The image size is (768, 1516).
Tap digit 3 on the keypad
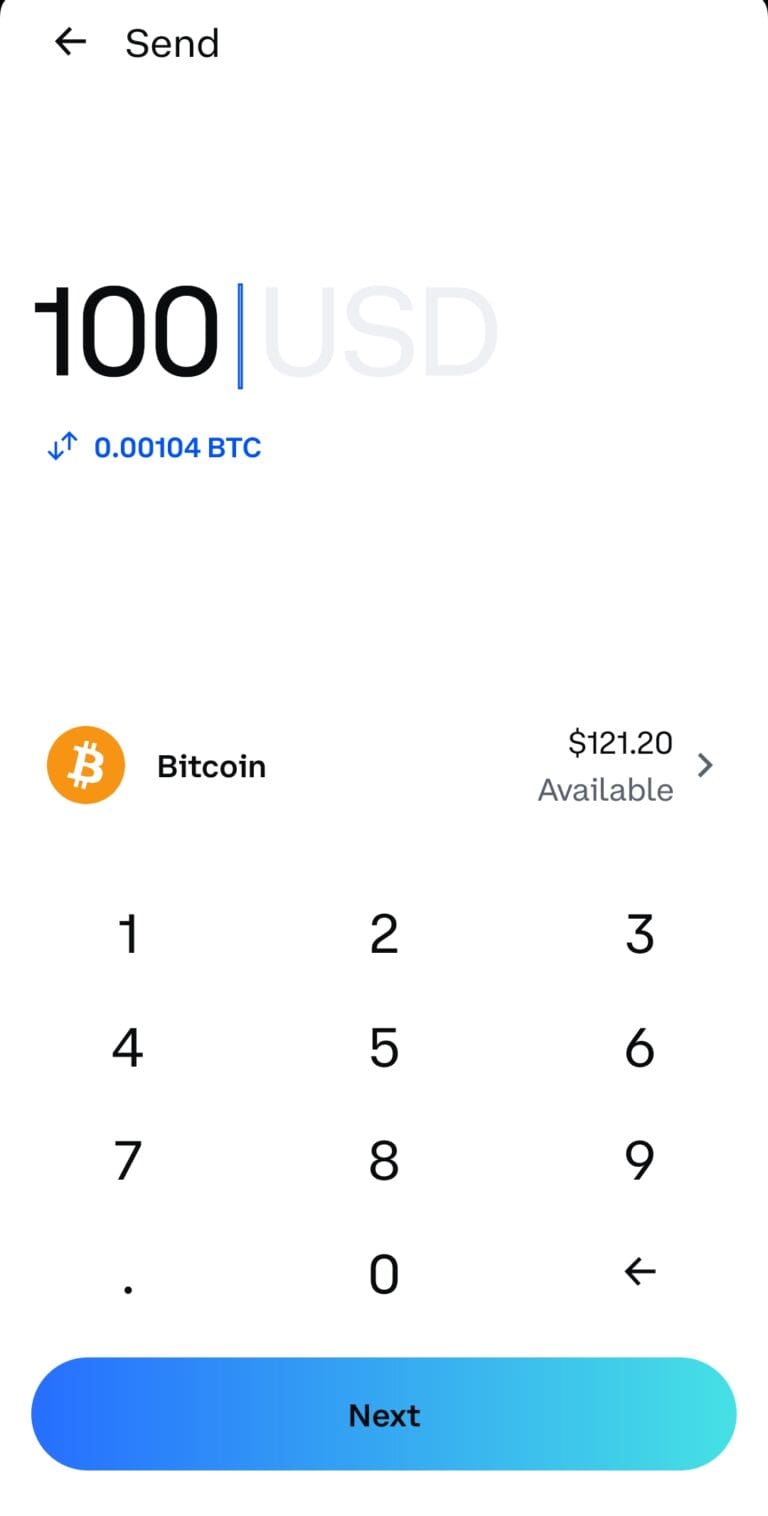point(639,934)
